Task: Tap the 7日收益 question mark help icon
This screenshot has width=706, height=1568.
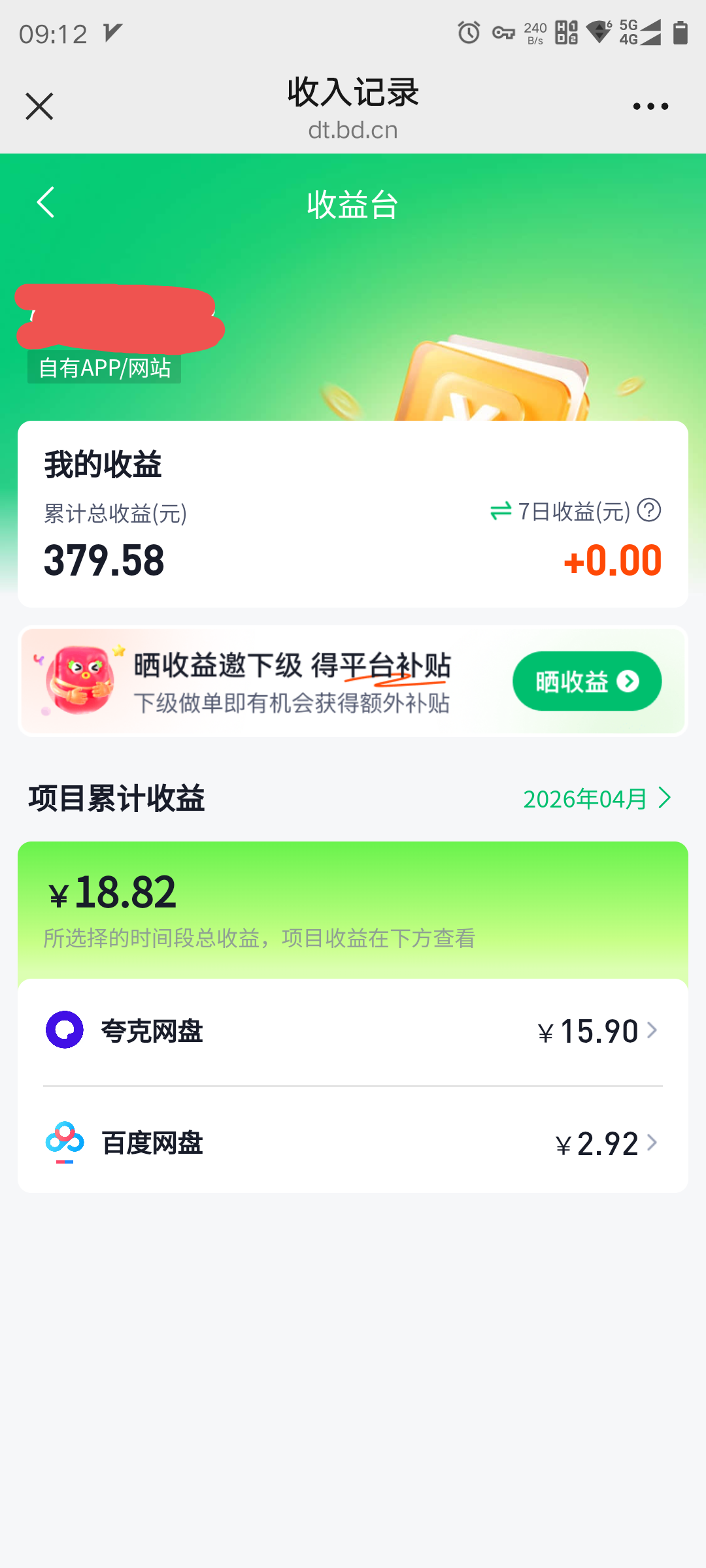Action: pyautogui.click(x=649, y=510)
